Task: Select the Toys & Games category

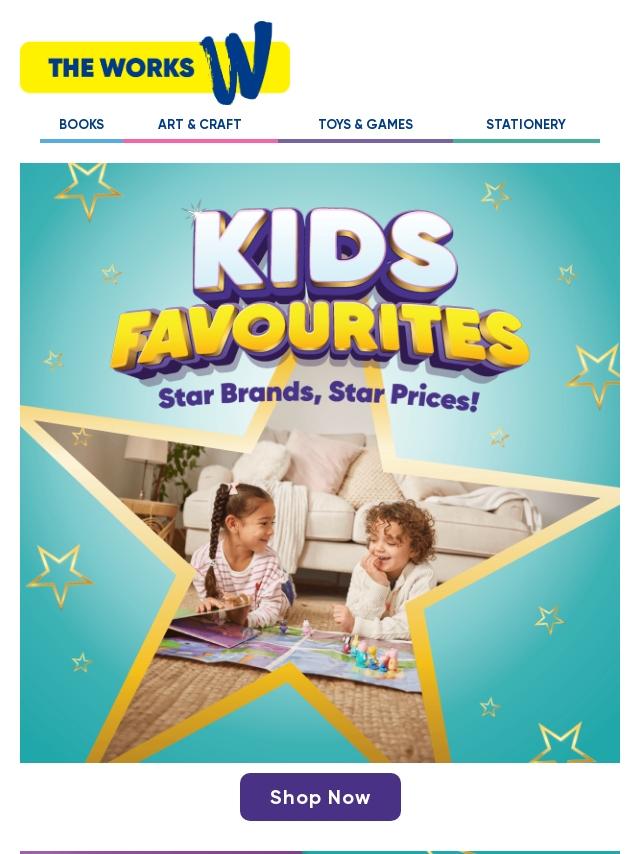Action: [x=365, y=125]
